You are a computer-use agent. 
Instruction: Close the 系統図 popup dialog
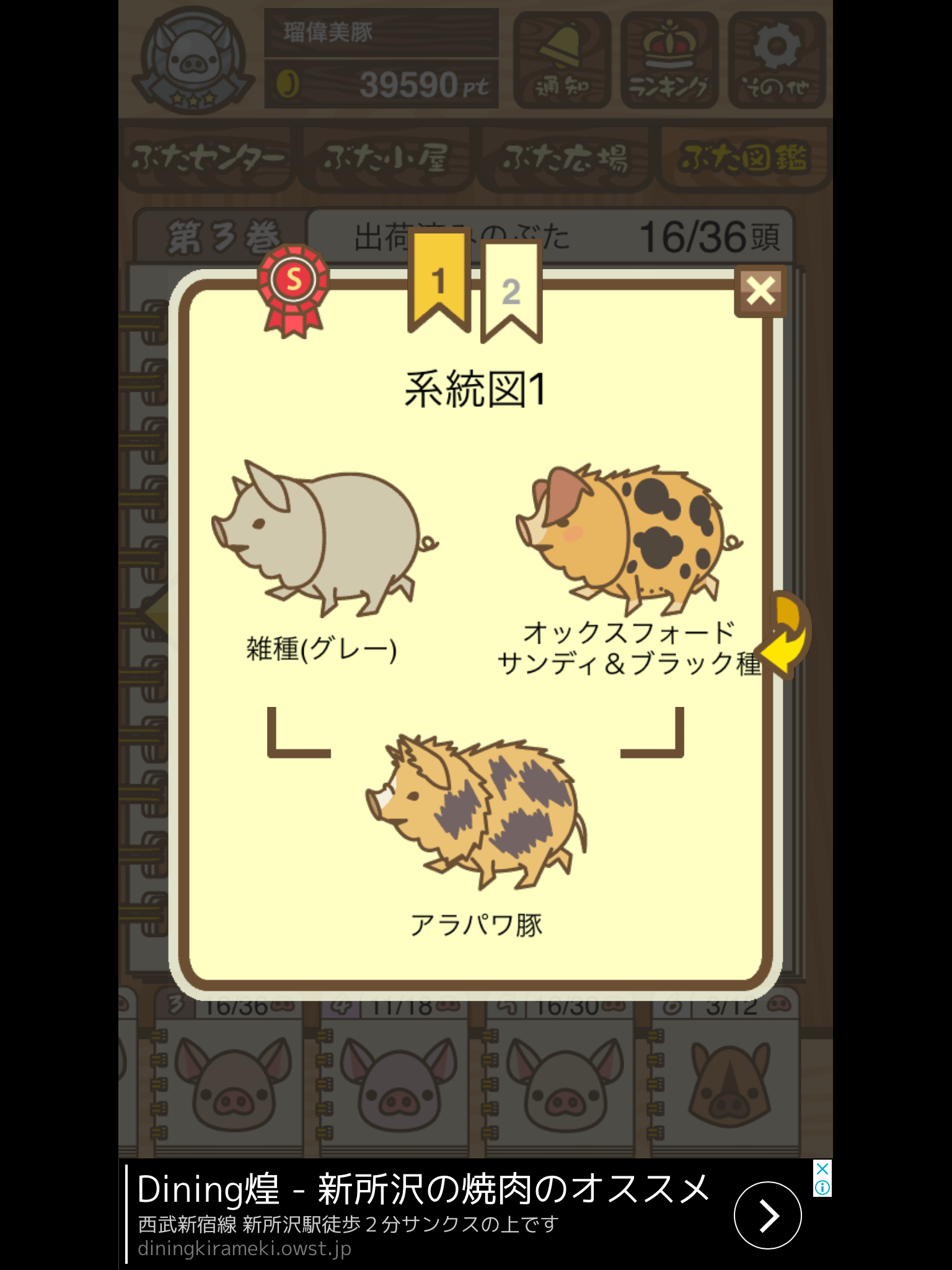tap(760, 291)
